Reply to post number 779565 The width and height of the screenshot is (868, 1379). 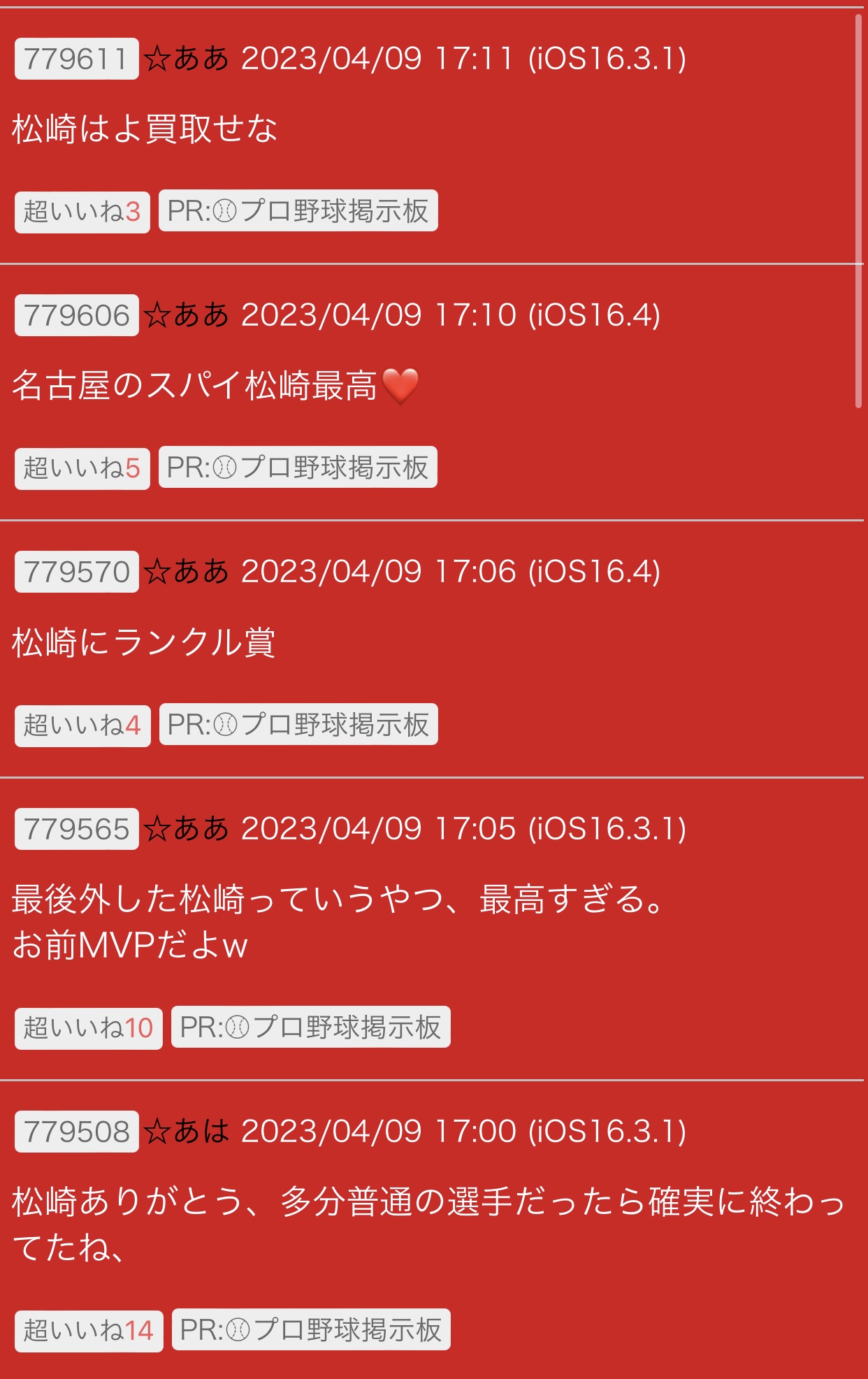76,829
